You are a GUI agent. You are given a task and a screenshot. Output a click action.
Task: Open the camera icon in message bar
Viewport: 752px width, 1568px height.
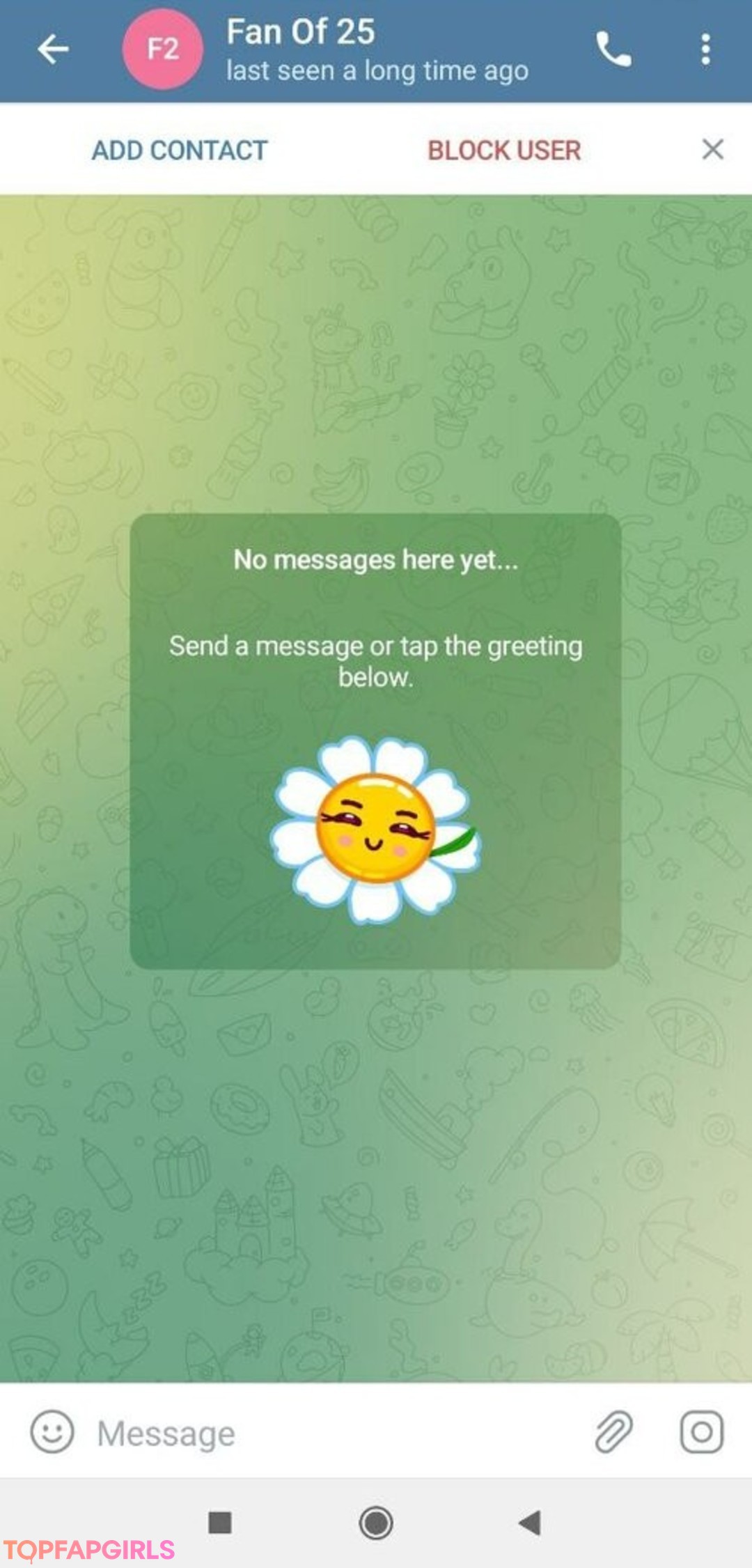coord(701,1432)
